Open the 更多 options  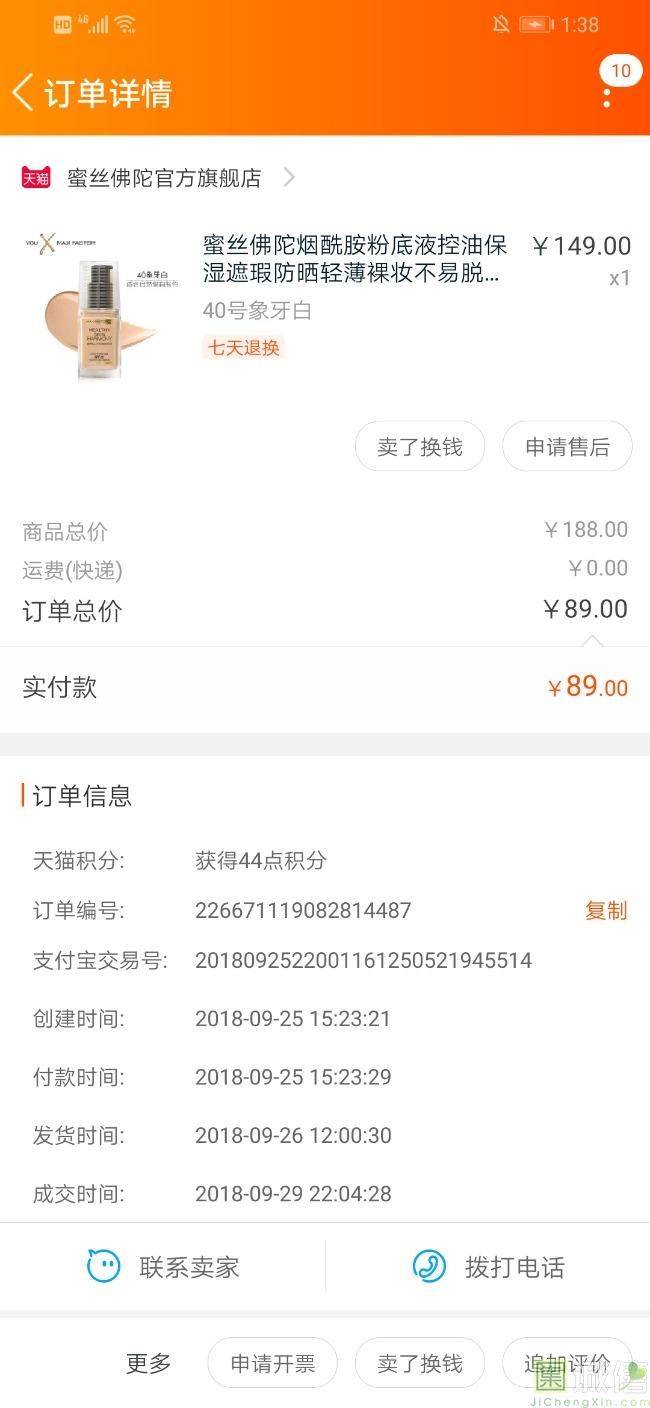[148, 1363]
